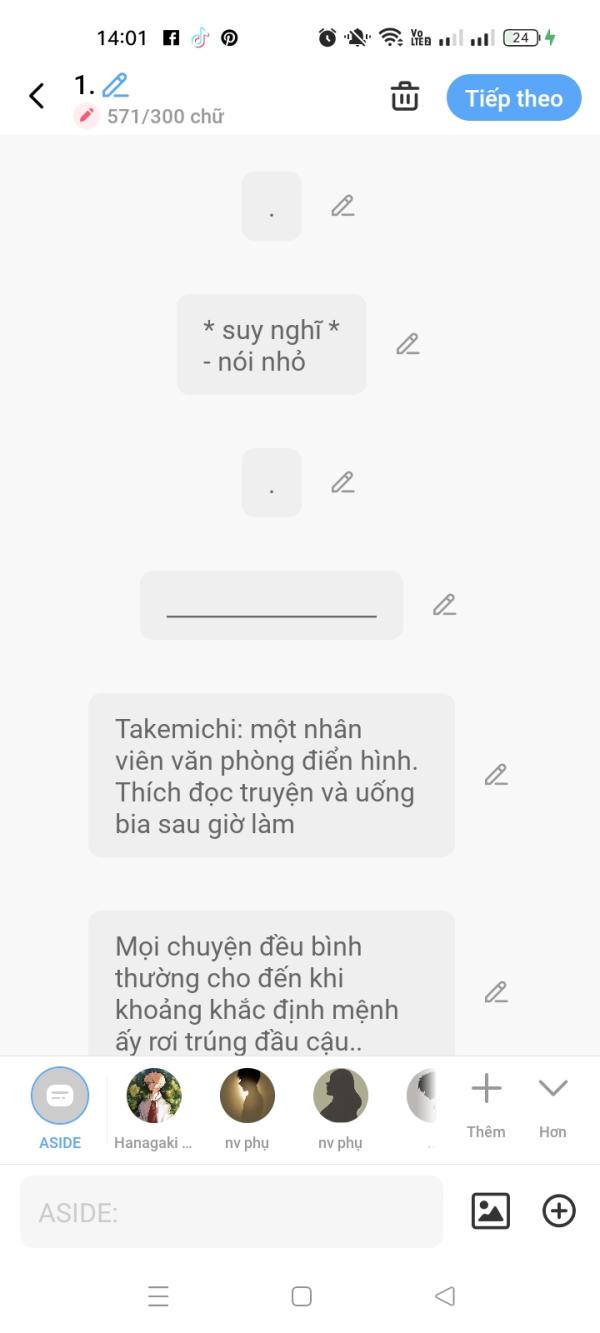Edit the Takemichi description message
The height and width of the screenshot is (1333, 600).
[x=496, y=775]
